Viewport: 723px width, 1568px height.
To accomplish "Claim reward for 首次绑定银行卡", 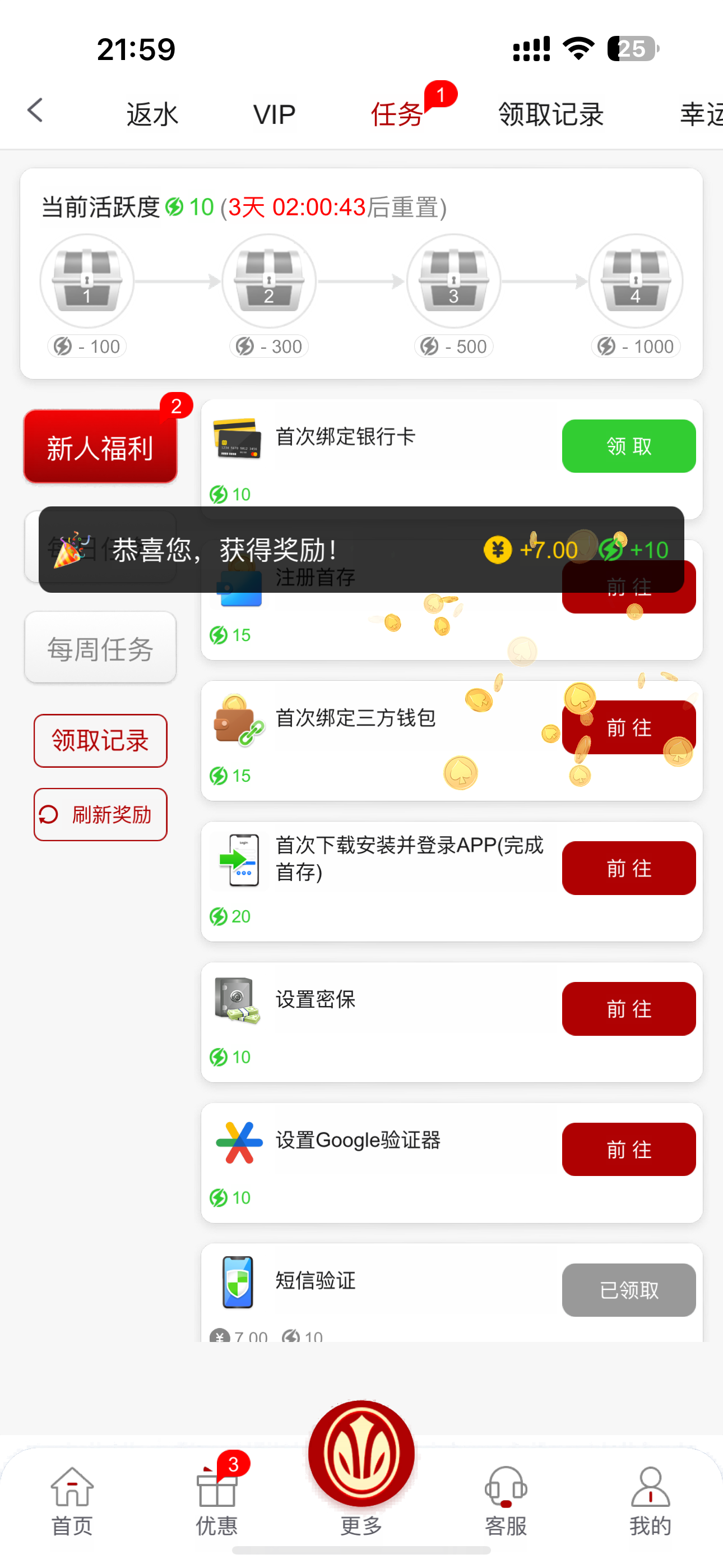I will pos(628,446).
